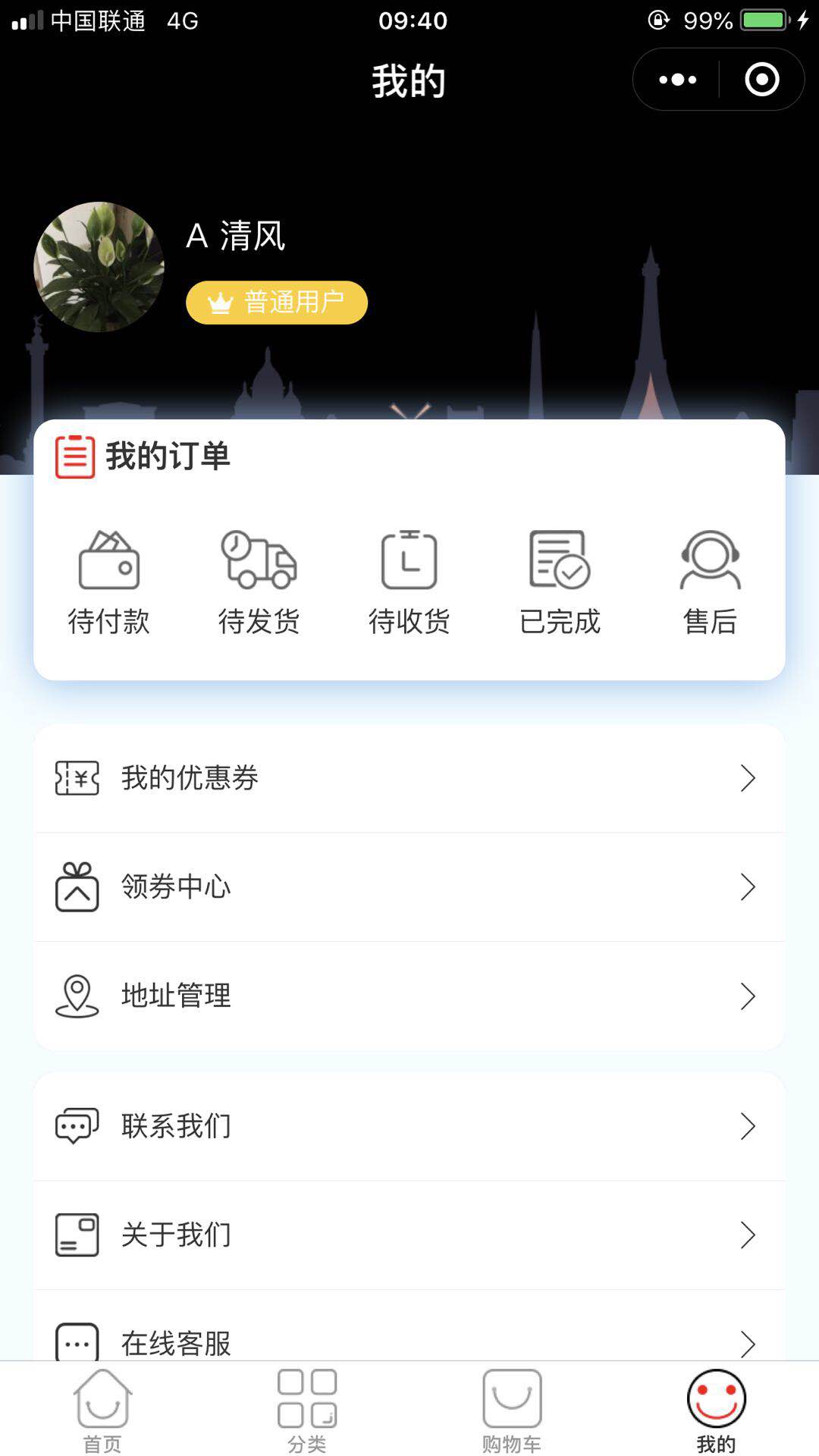Viewport: 819px width, 1456px height.
Task: Start 在线客服 online customer service
Action: [409, 1341]
